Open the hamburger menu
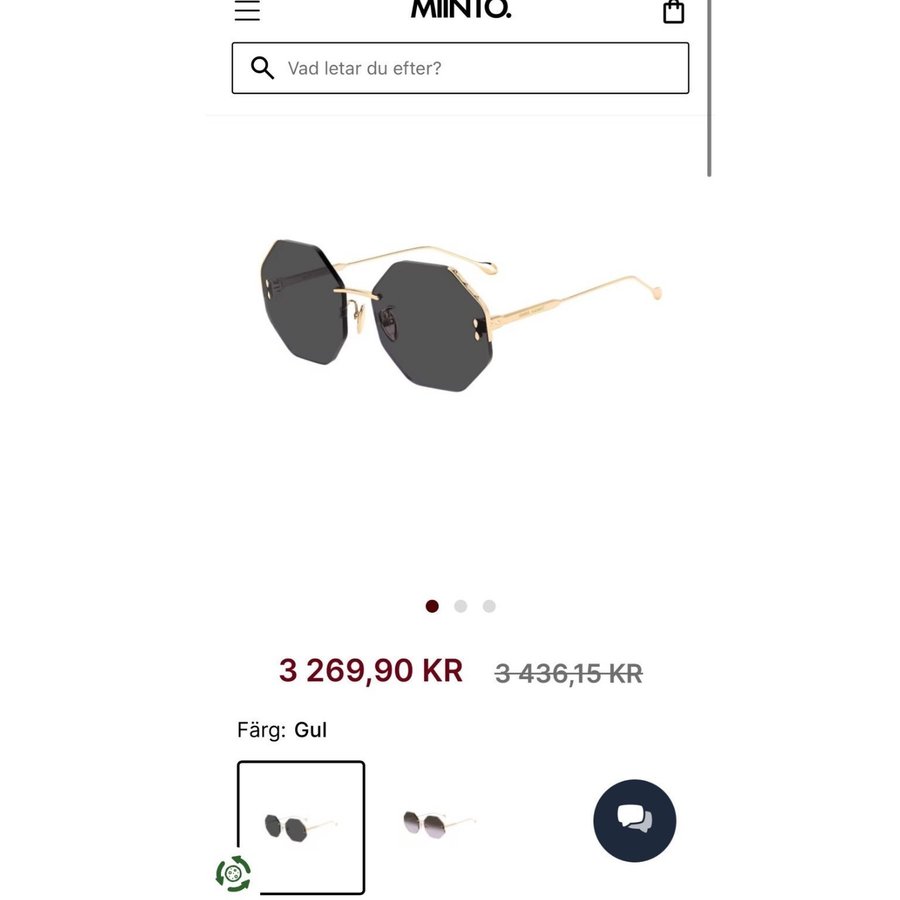The image size is (900, 900). tap(247, 11)
